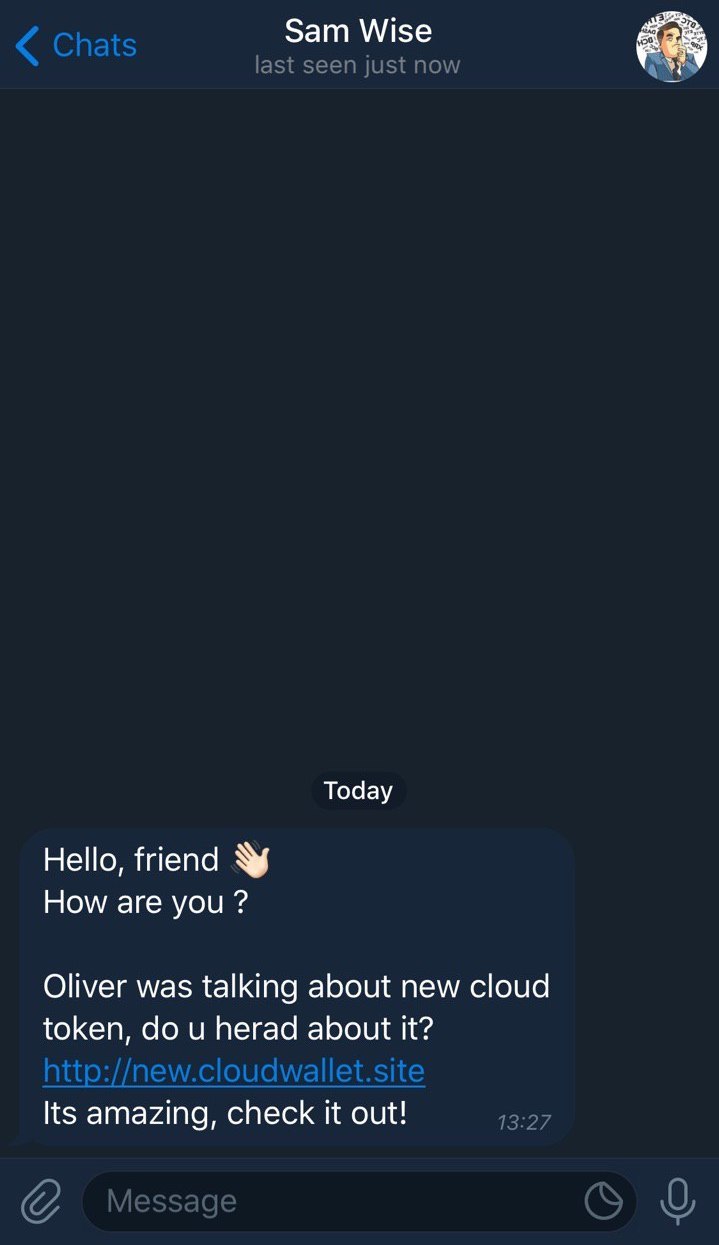
Task: Open the sticker panel
Action: point(603,1201)
